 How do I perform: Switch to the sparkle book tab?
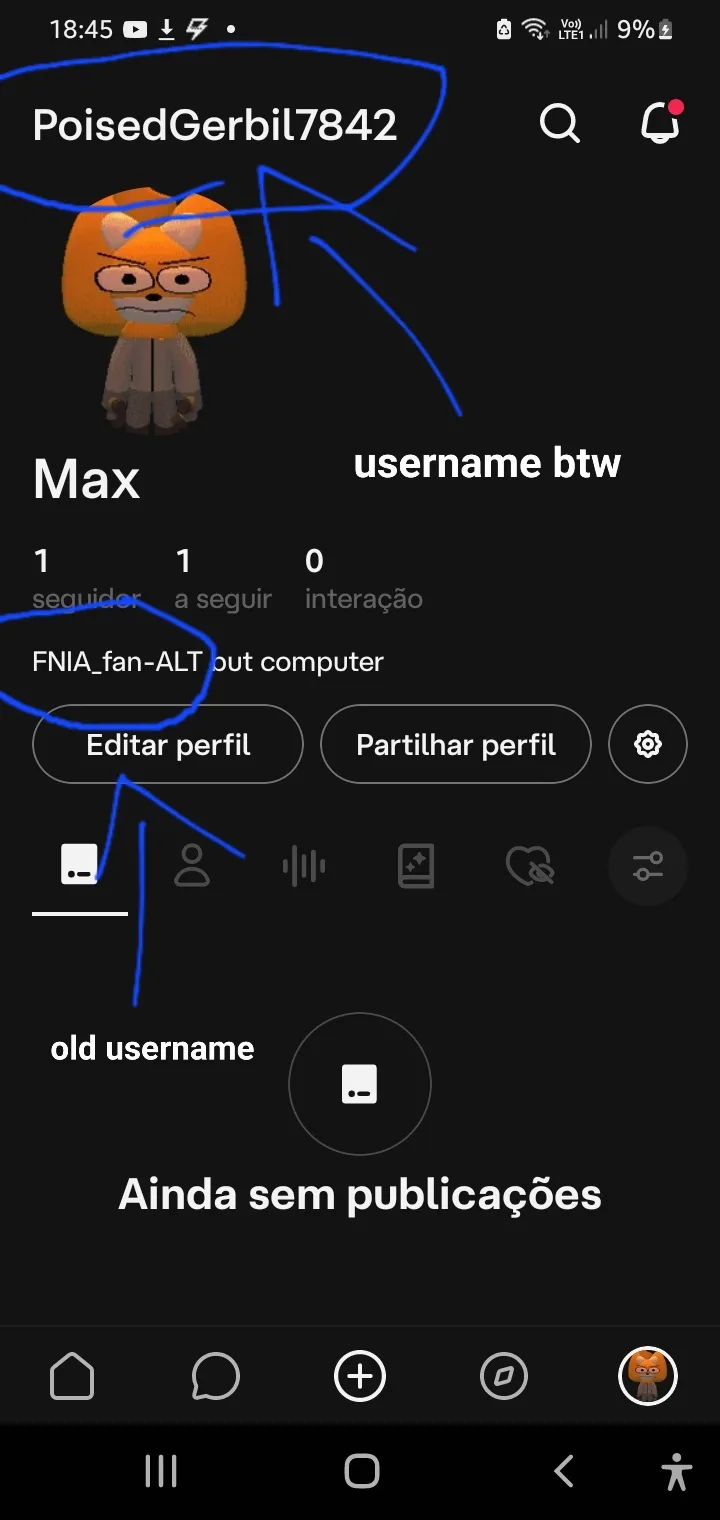coord(416,865)
